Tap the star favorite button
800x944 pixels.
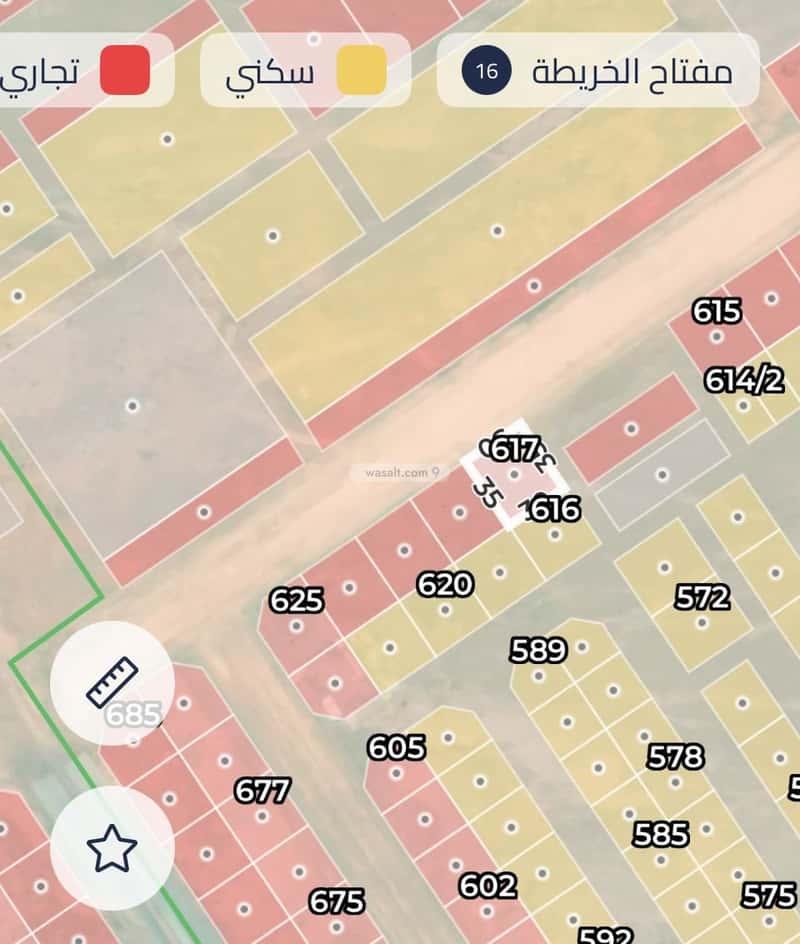coord(112,848)
